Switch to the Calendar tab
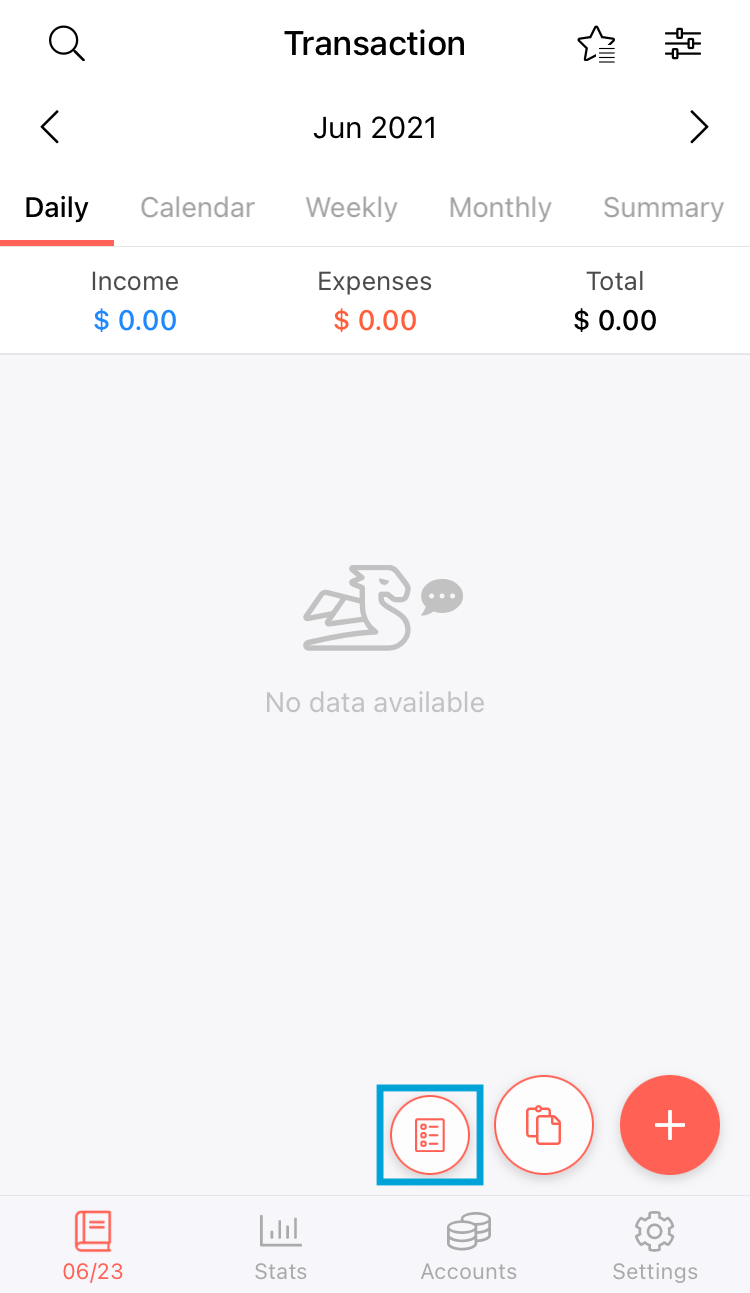Screen dimensions: 750x1293 [197, 208]
